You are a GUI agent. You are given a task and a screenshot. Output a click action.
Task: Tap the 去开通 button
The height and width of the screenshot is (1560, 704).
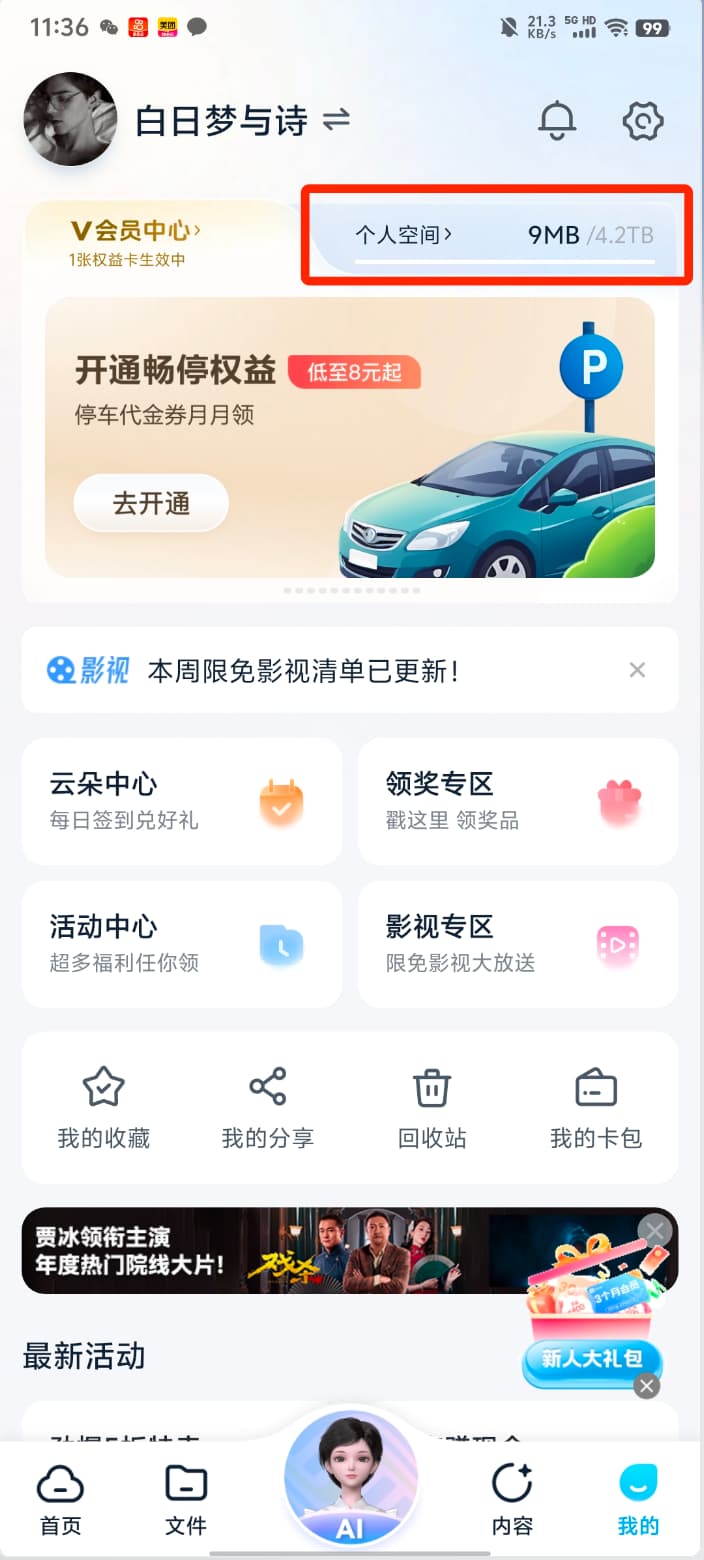(151, 503)
